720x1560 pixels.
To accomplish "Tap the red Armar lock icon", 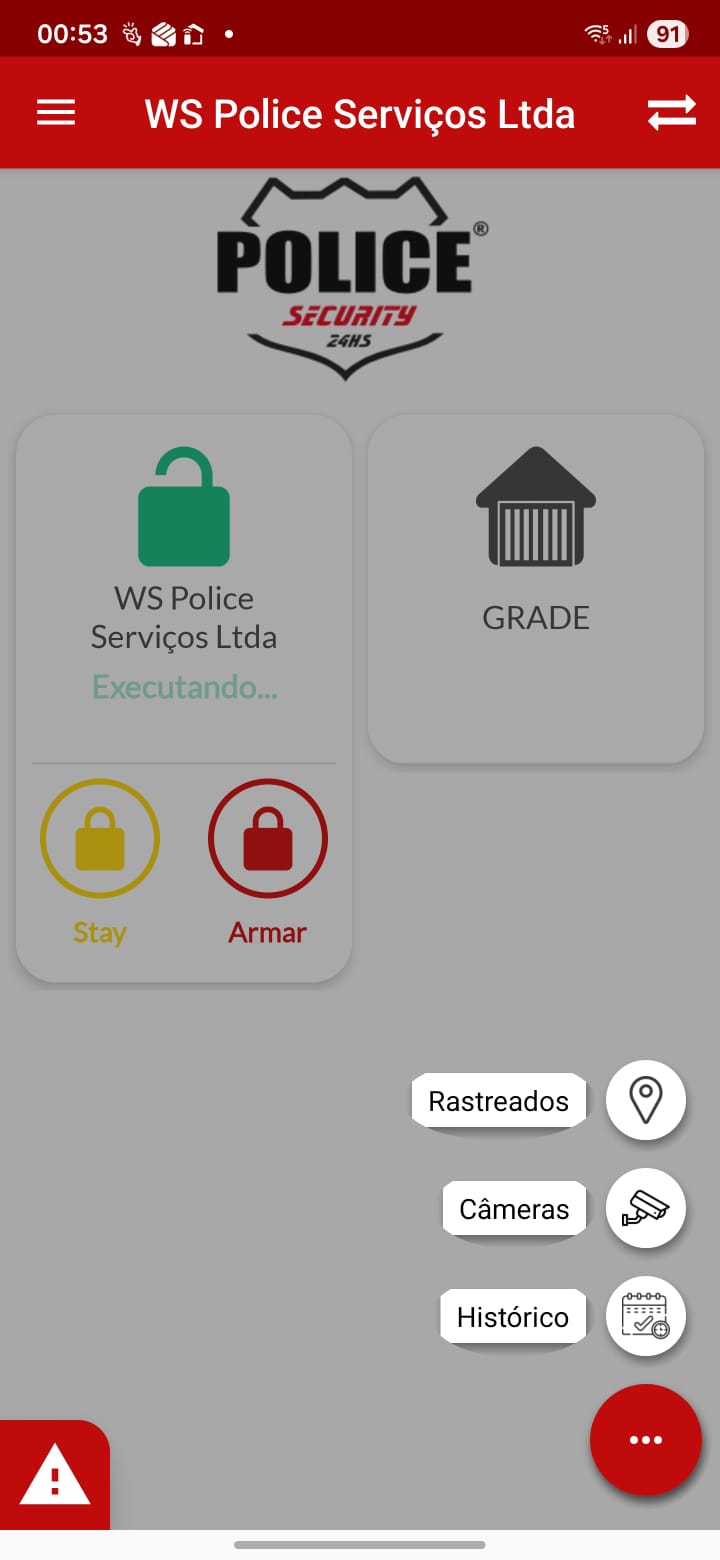I will [x=267, y=838].
